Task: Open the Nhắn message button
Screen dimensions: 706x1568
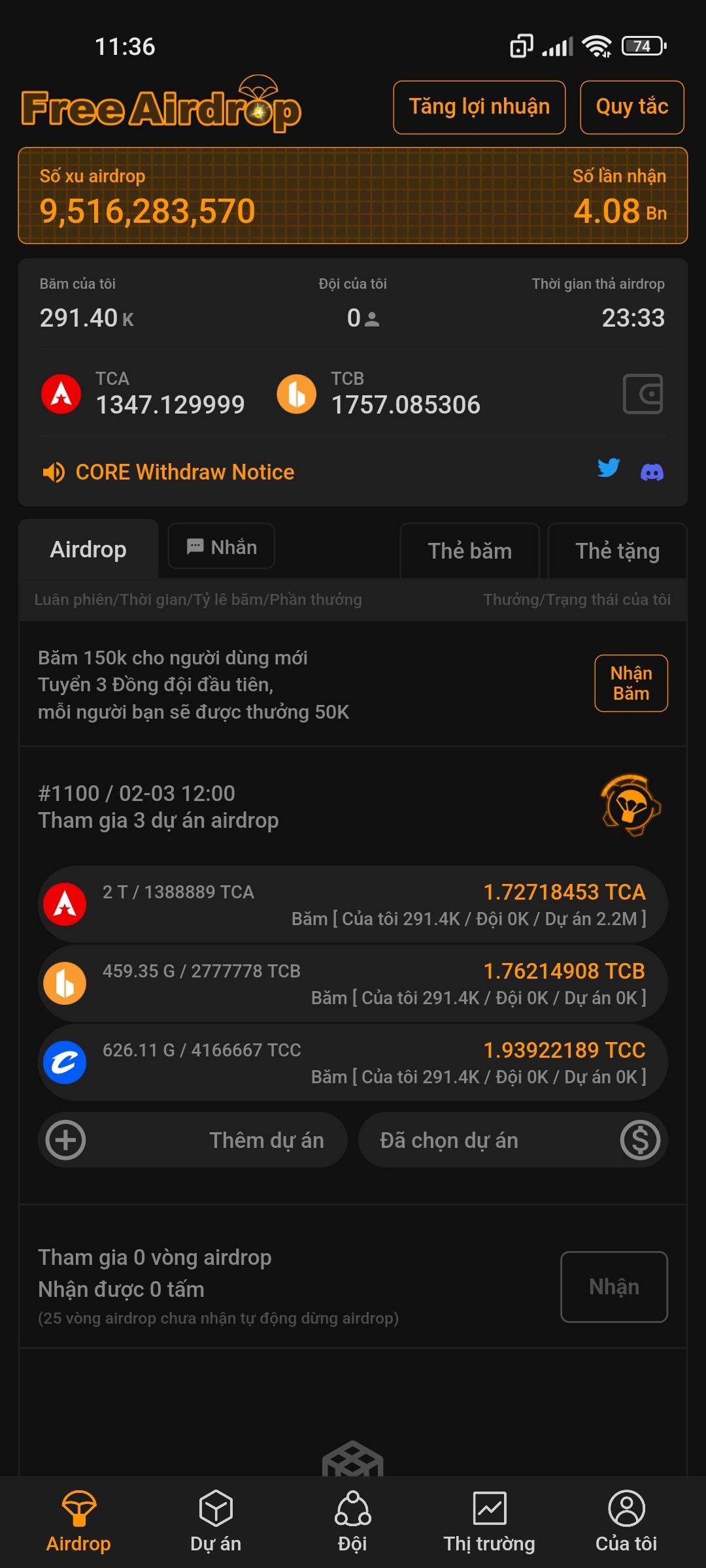Action: pos(222,547)
